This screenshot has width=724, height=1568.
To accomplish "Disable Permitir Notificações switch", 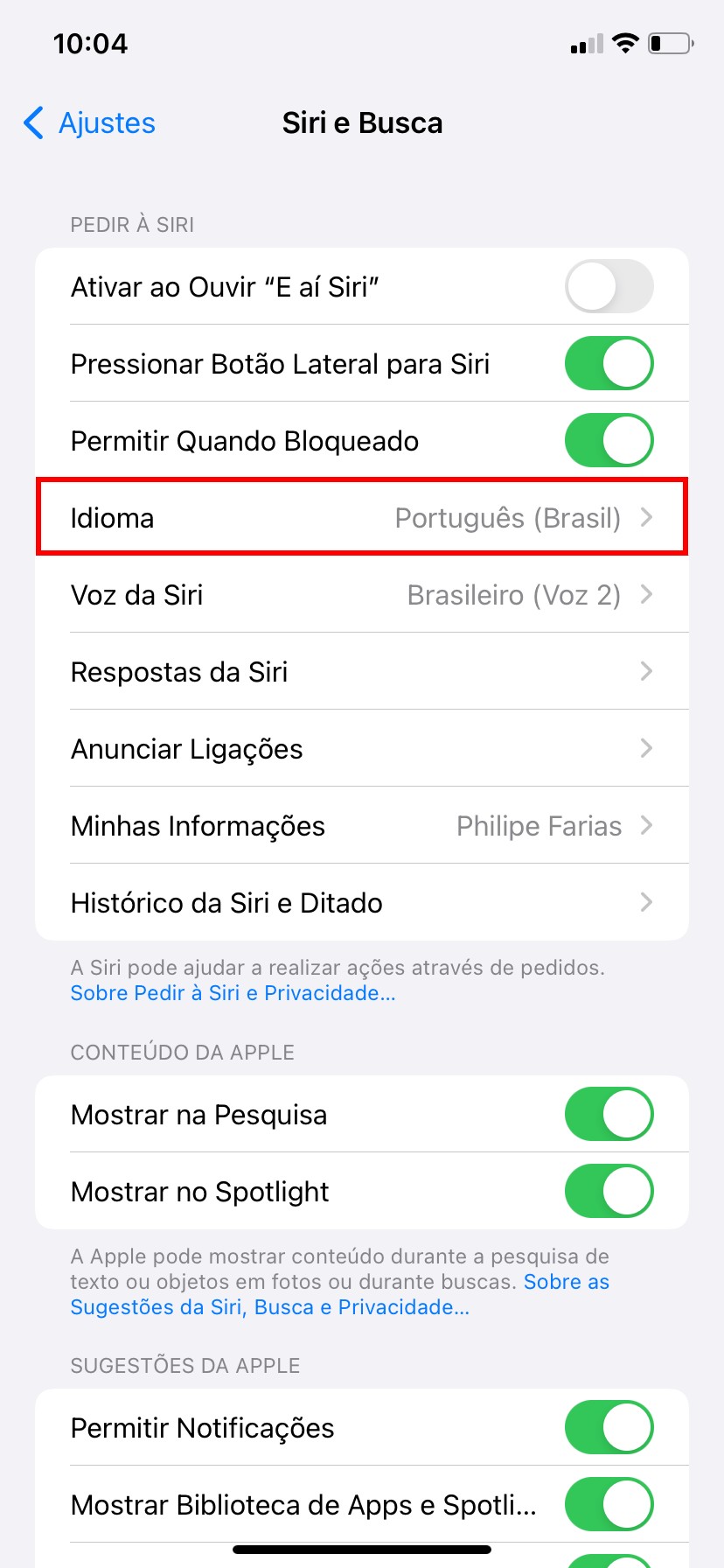I will tap(609, 1427).
